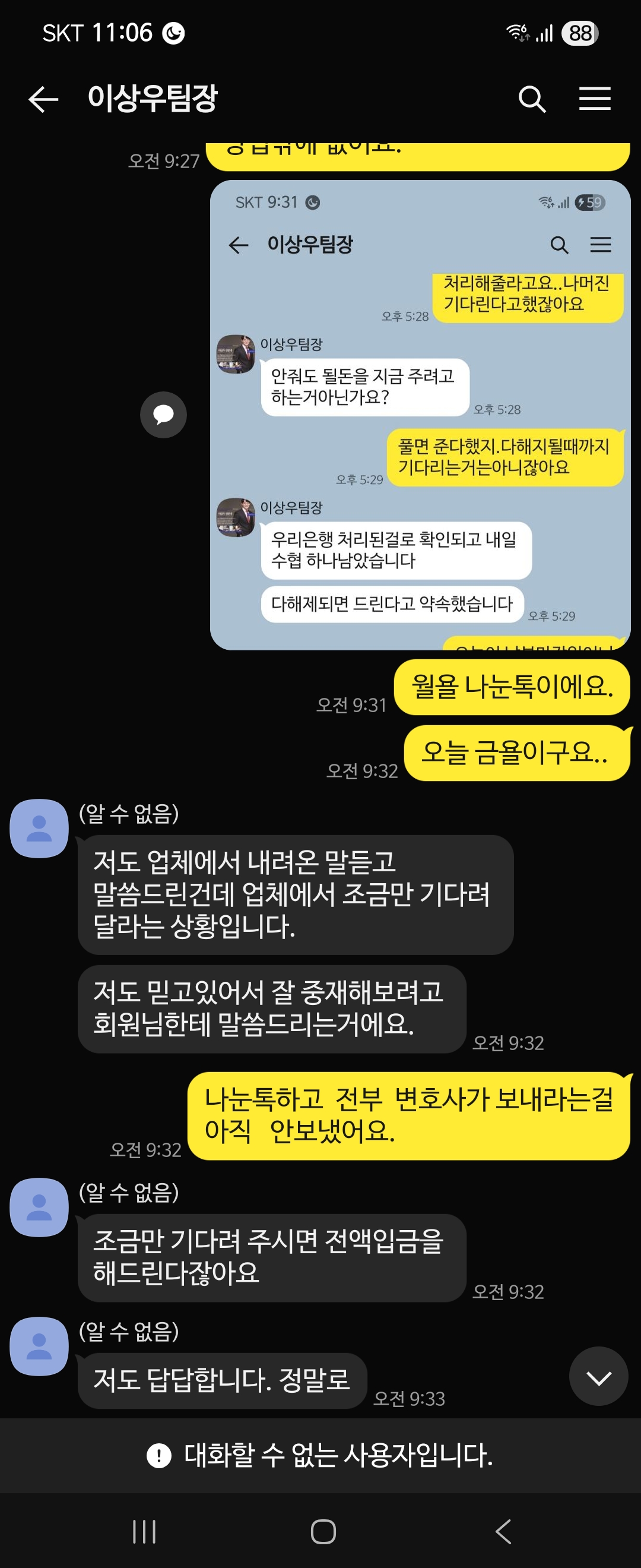Tap the comment bubble beside the image
Viewport: 641px width, 1568px height.
tap(163, 415)
